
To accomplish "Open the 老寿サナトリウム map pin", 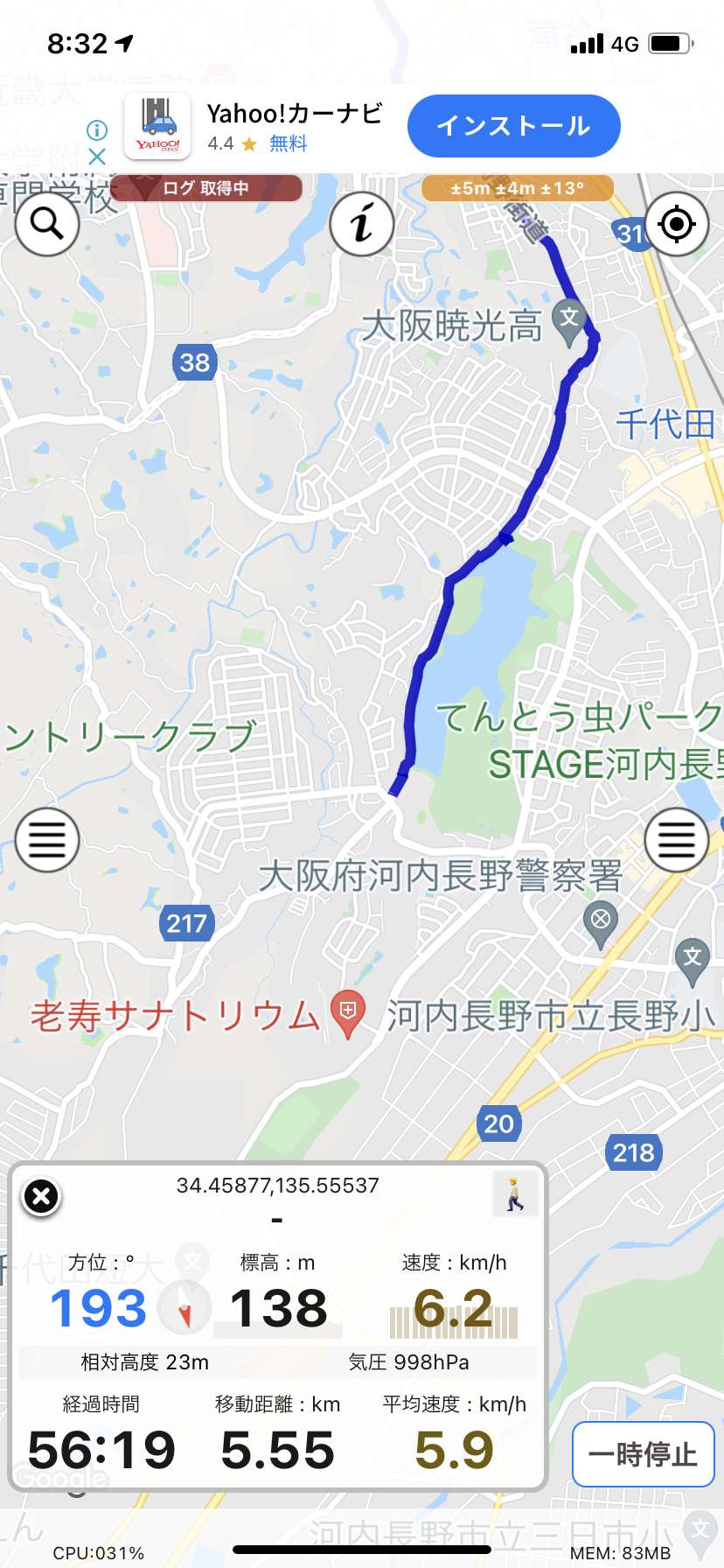I will pos(348,1015).
